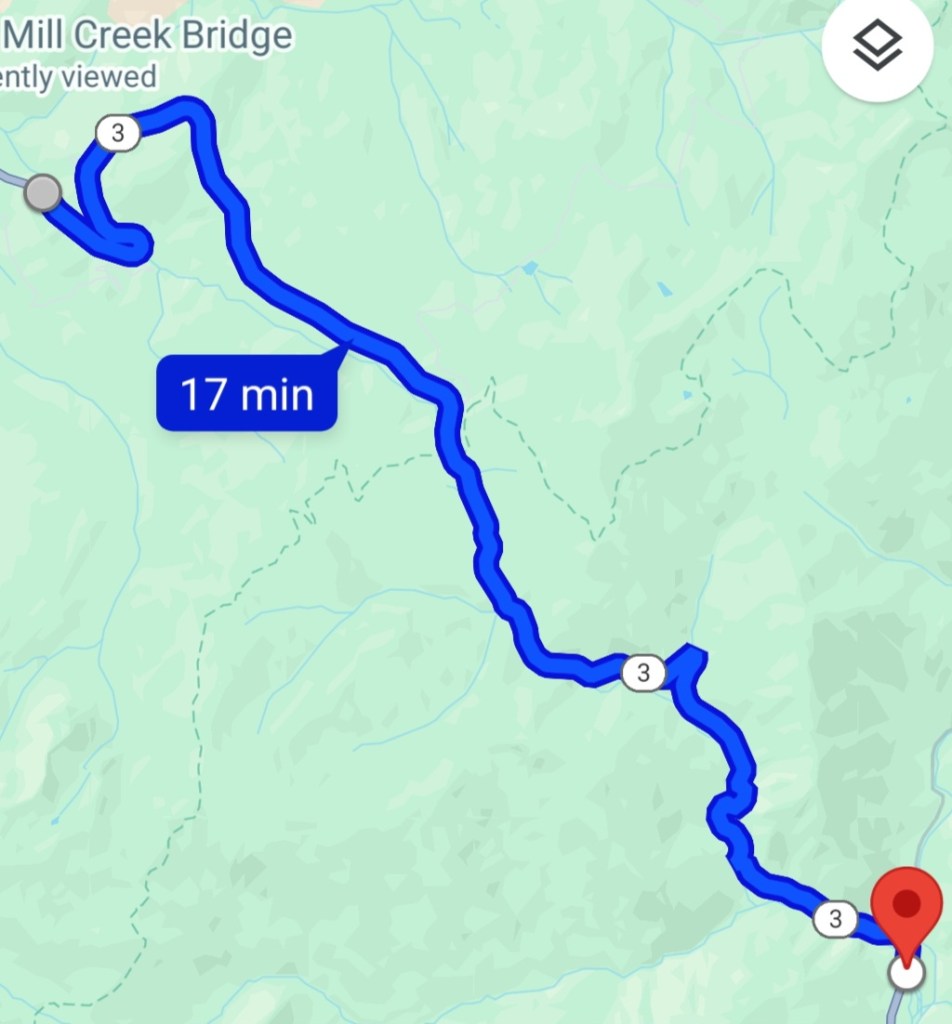Open the Mill Creek Bridge place label
Viewport: 952px width, 1024px height.
[x=148, y=36]
